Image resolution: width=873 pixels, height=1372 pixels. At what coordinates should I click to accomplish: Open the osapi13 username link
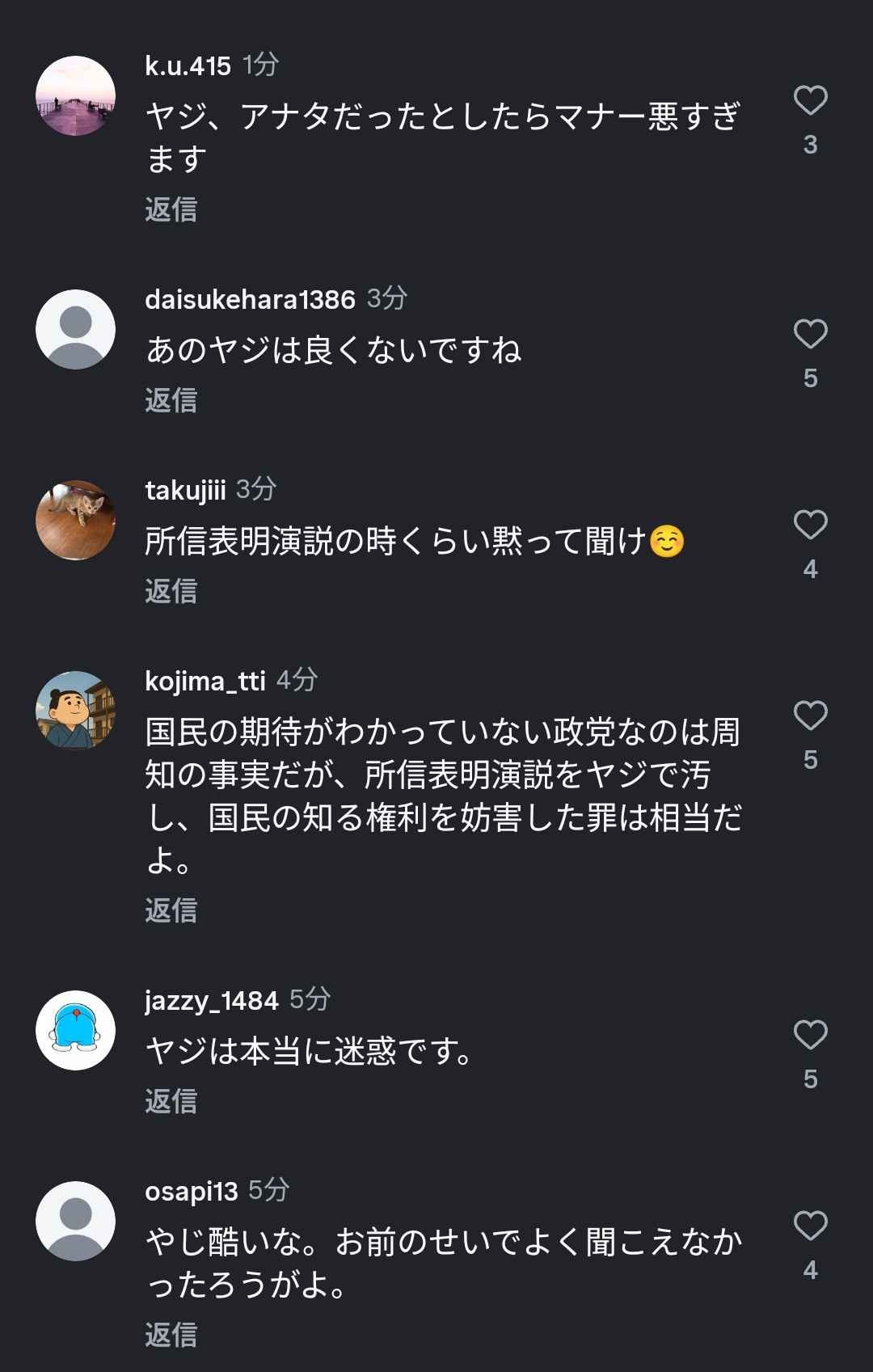(192, 1191)
